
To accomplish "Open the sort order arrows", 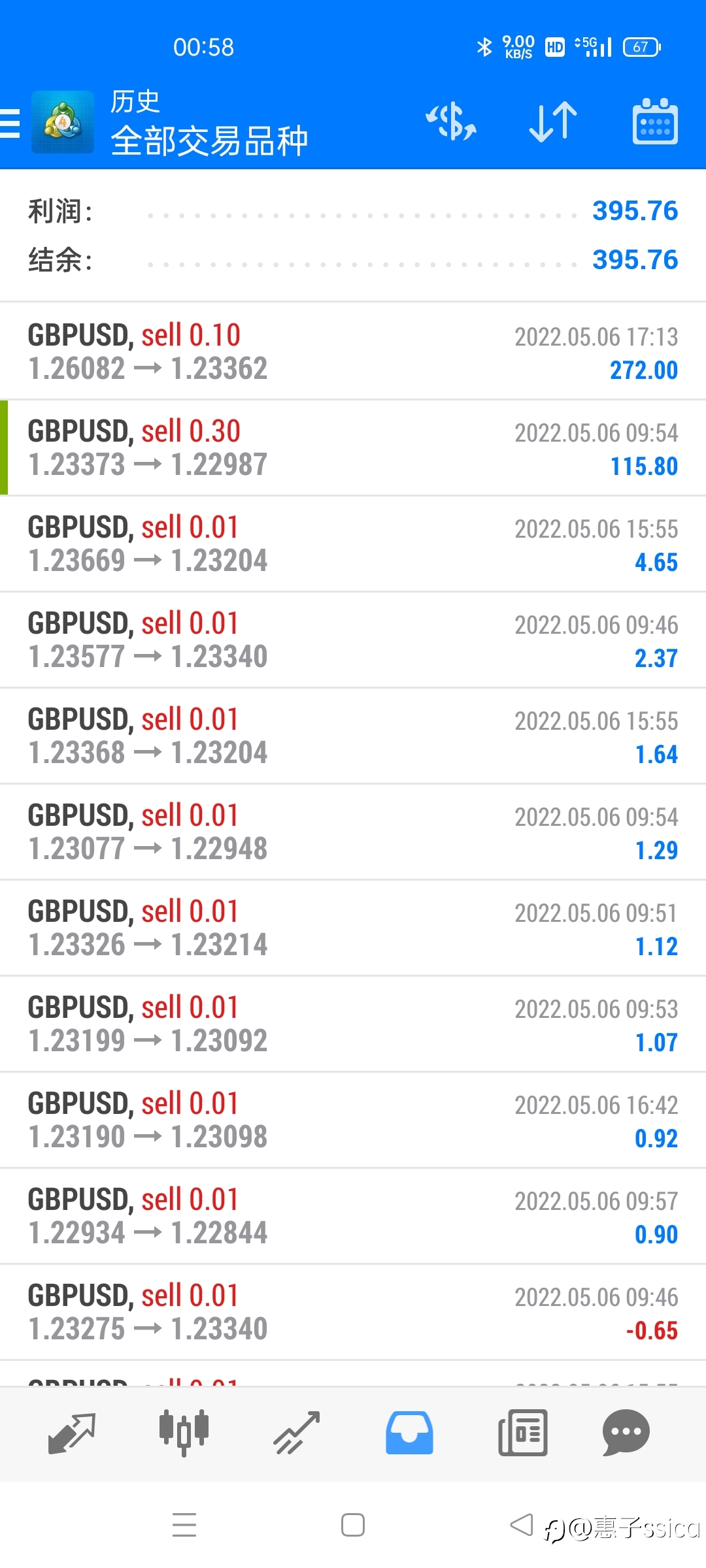I will (x=553, y=122).
